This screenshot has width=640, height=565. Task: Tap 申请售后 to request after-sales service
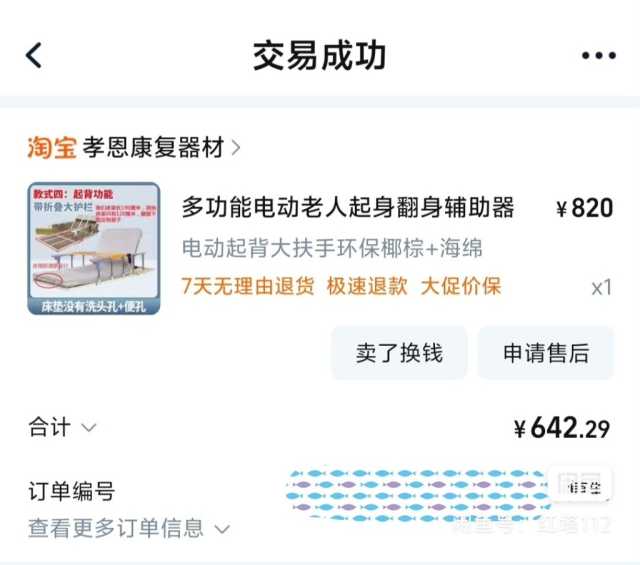coord(545,352)
